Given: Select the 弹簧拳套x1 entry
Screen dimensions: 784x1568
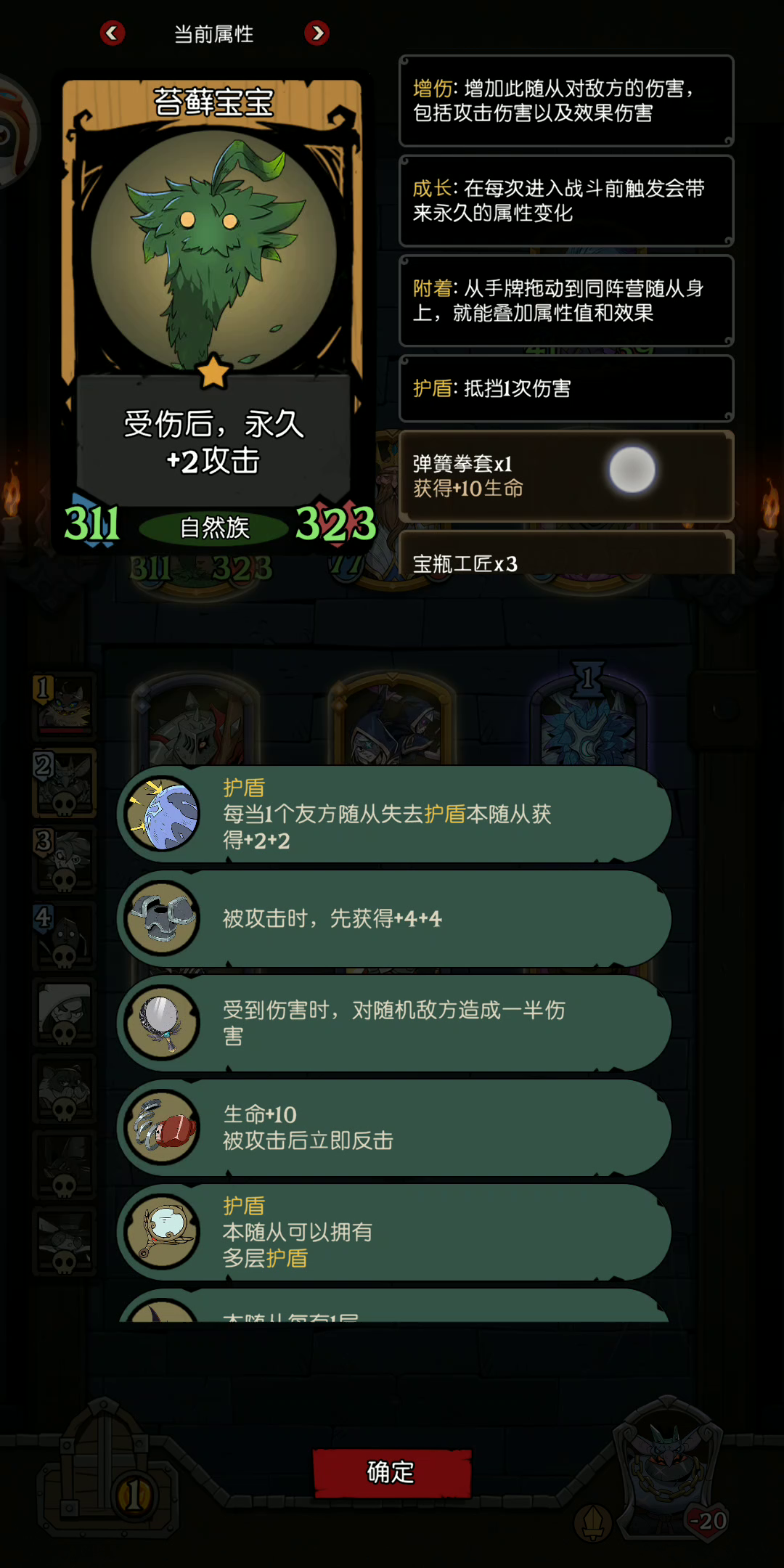Looking at the screenshot, I should [566, 476].
